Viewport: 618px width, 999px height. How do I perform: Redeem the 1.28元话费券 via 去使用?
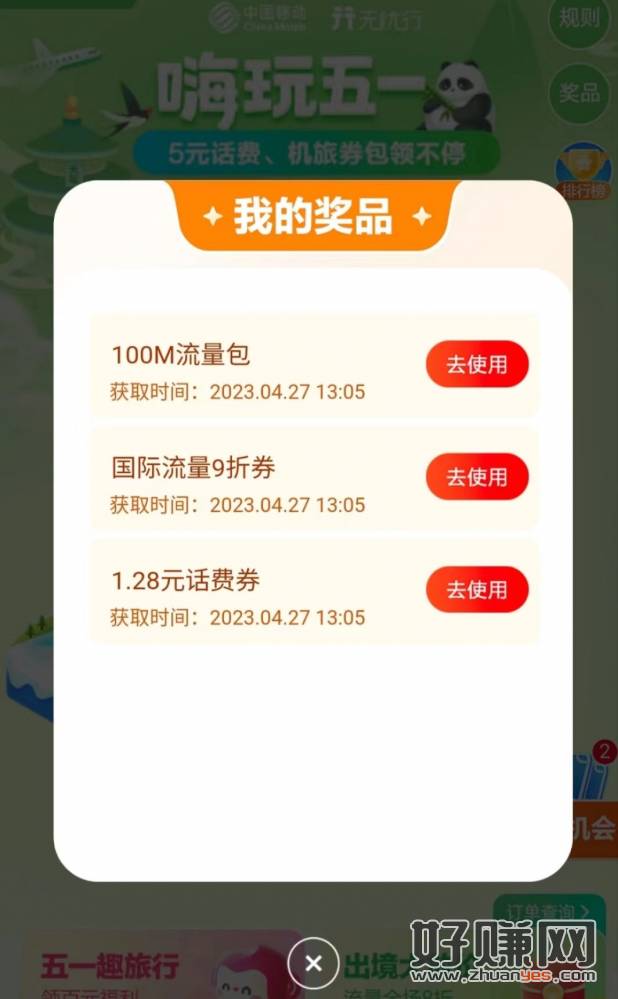[477, 589]
